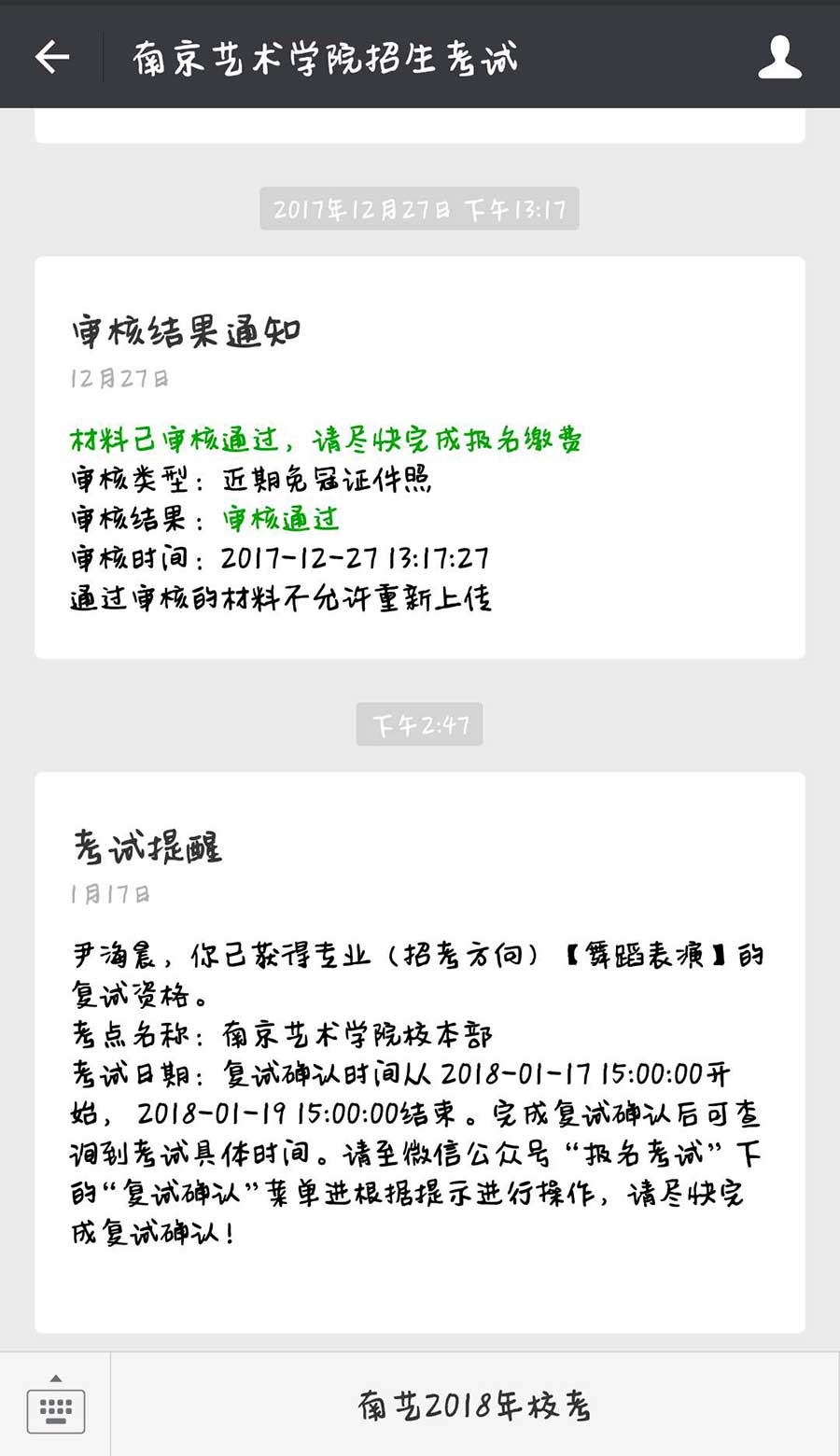Switch to keyboard input mode

(x=56, y=1404)
